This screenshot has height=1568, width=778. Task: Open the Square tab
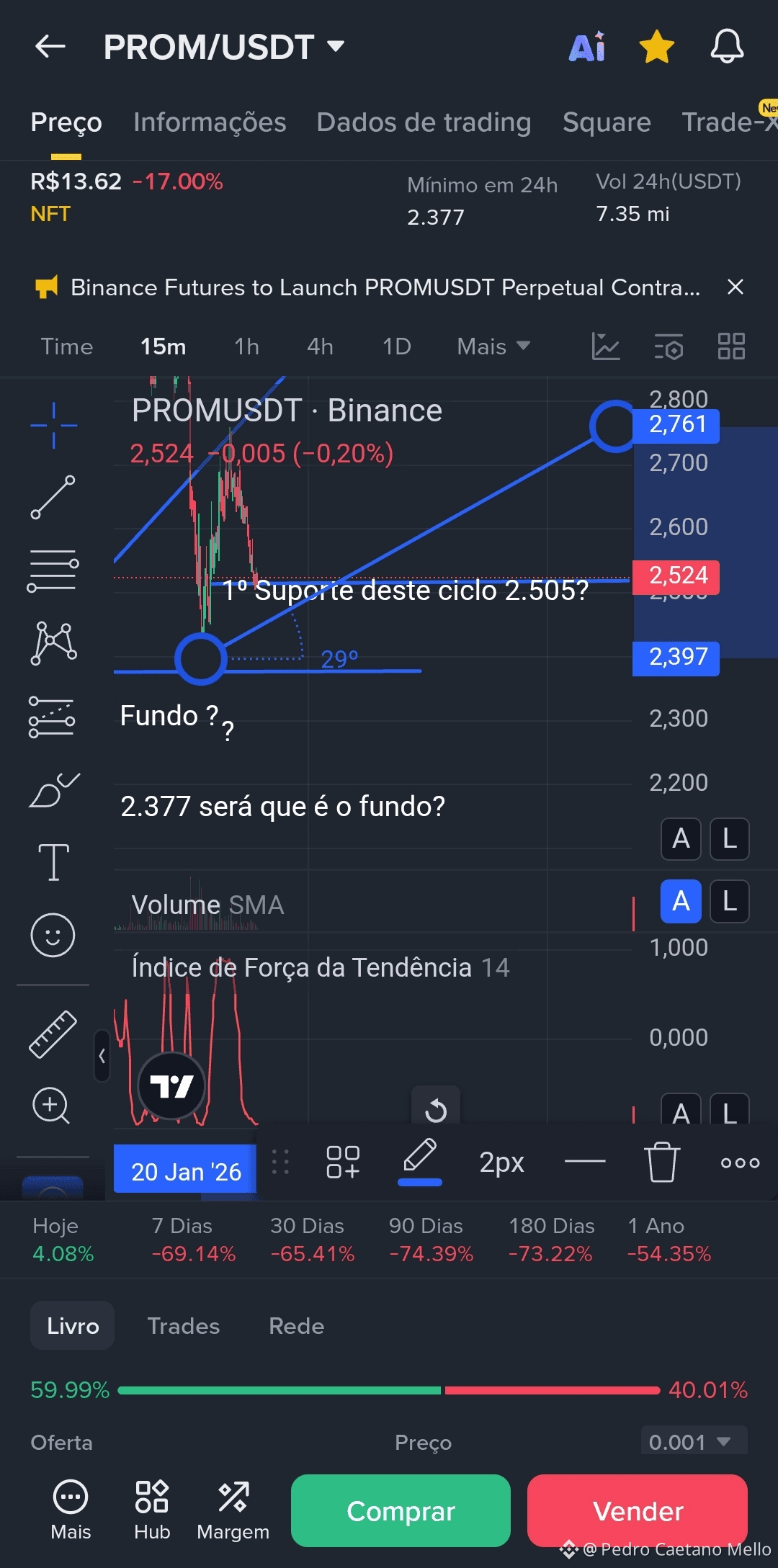[x=607, y=122]
